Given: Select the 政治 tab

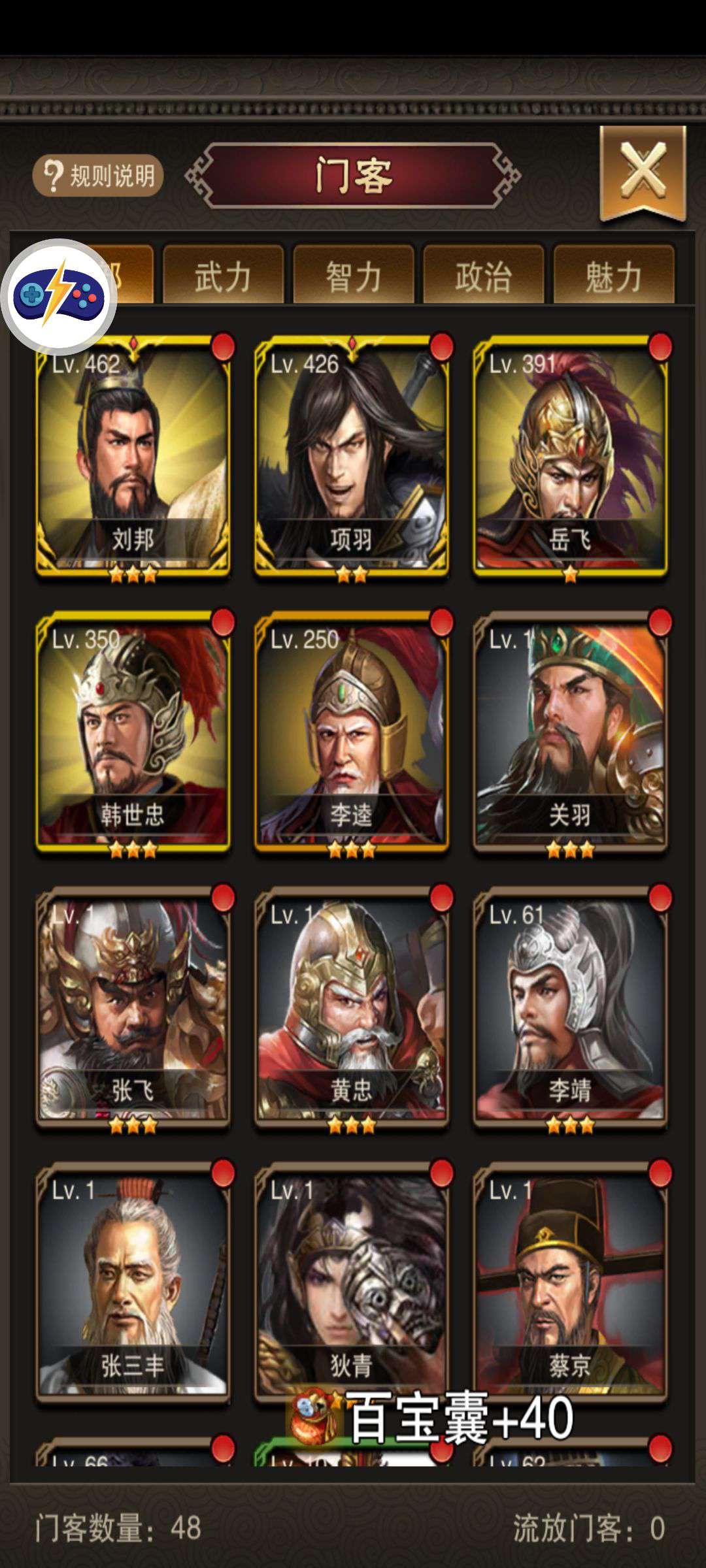Looking at the screenshot, I should click(484, 276).
